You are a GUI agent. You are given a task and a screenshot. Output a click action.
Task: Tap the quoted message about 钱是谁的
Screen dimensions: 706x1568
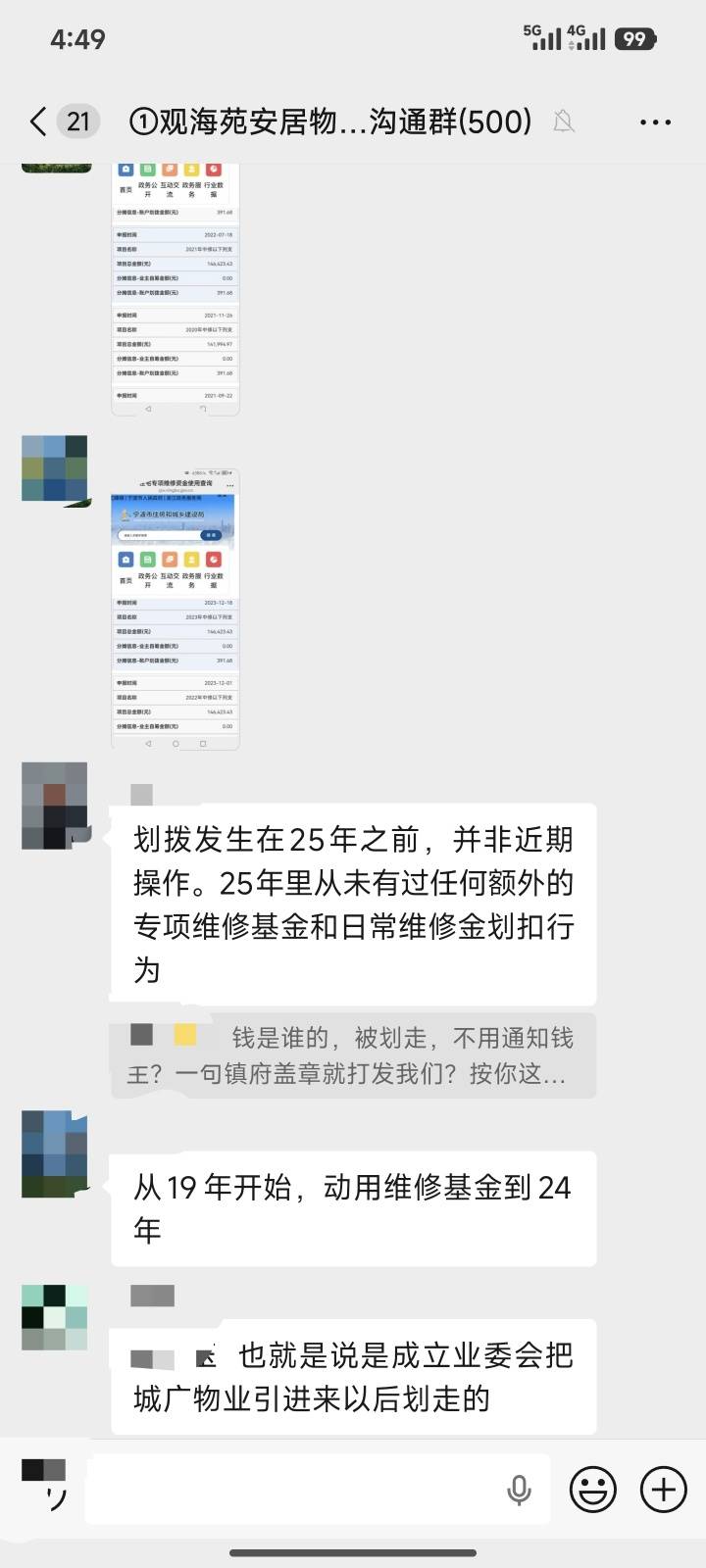pos(353,1055)
